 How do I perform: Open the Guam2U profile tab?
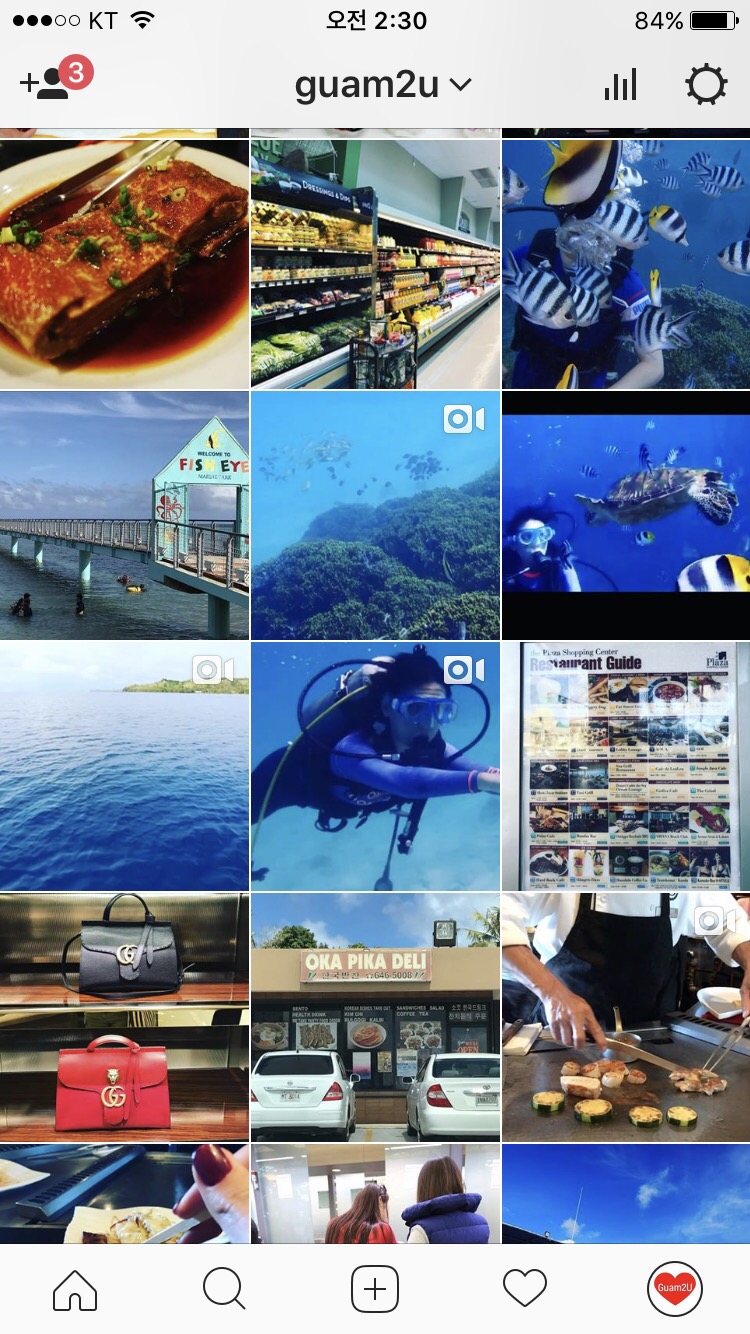pos(674,1289)
